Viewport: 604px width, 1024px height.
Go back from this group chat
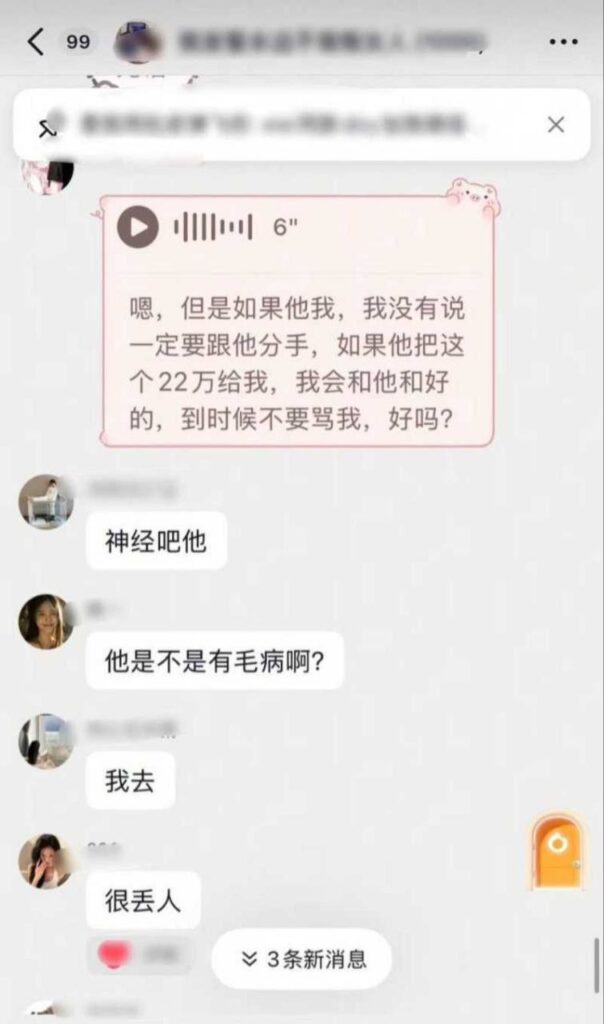point(37,42)
